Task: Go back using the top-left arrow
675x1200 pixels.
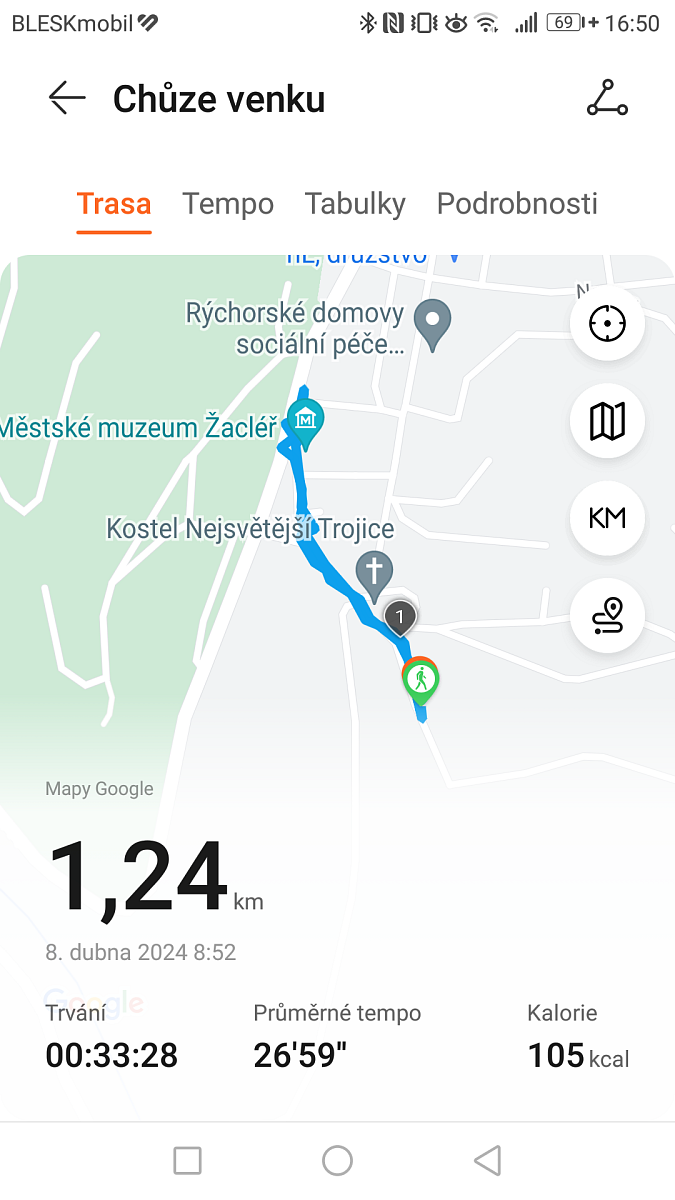Action: (67, 99)
